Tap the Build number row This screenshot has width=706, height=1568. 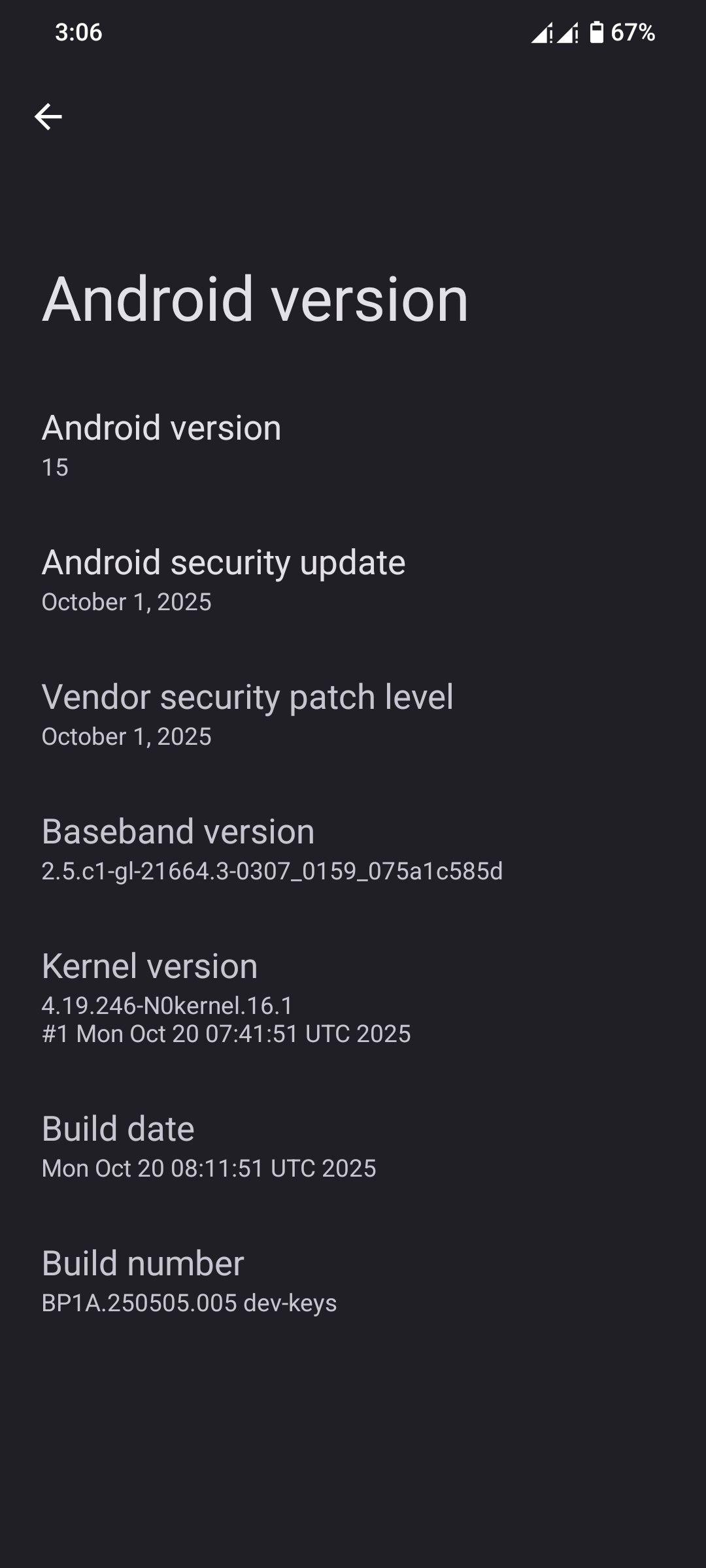[x=189, y=1281]
